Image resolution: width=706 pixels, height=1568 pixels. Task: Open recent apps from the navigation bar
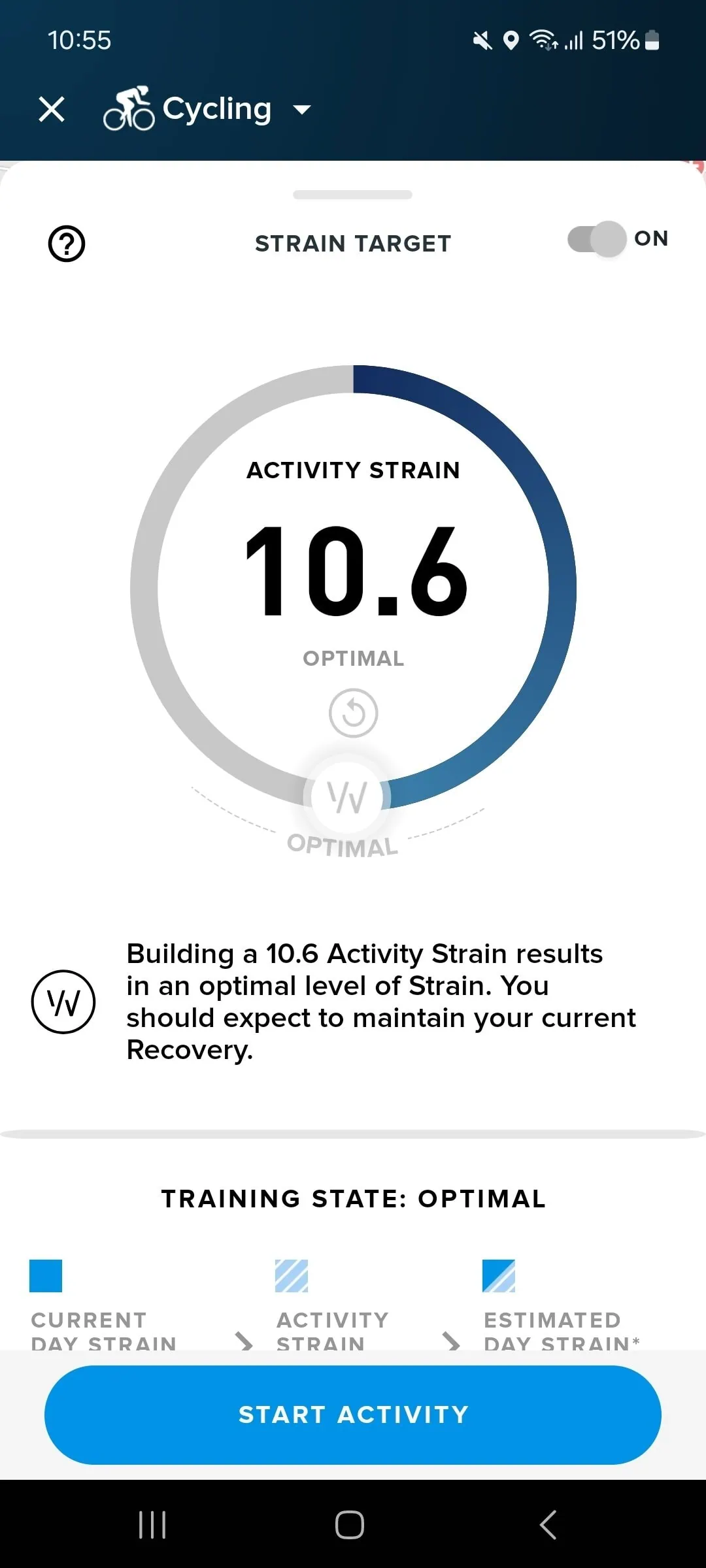(152, 1525)
